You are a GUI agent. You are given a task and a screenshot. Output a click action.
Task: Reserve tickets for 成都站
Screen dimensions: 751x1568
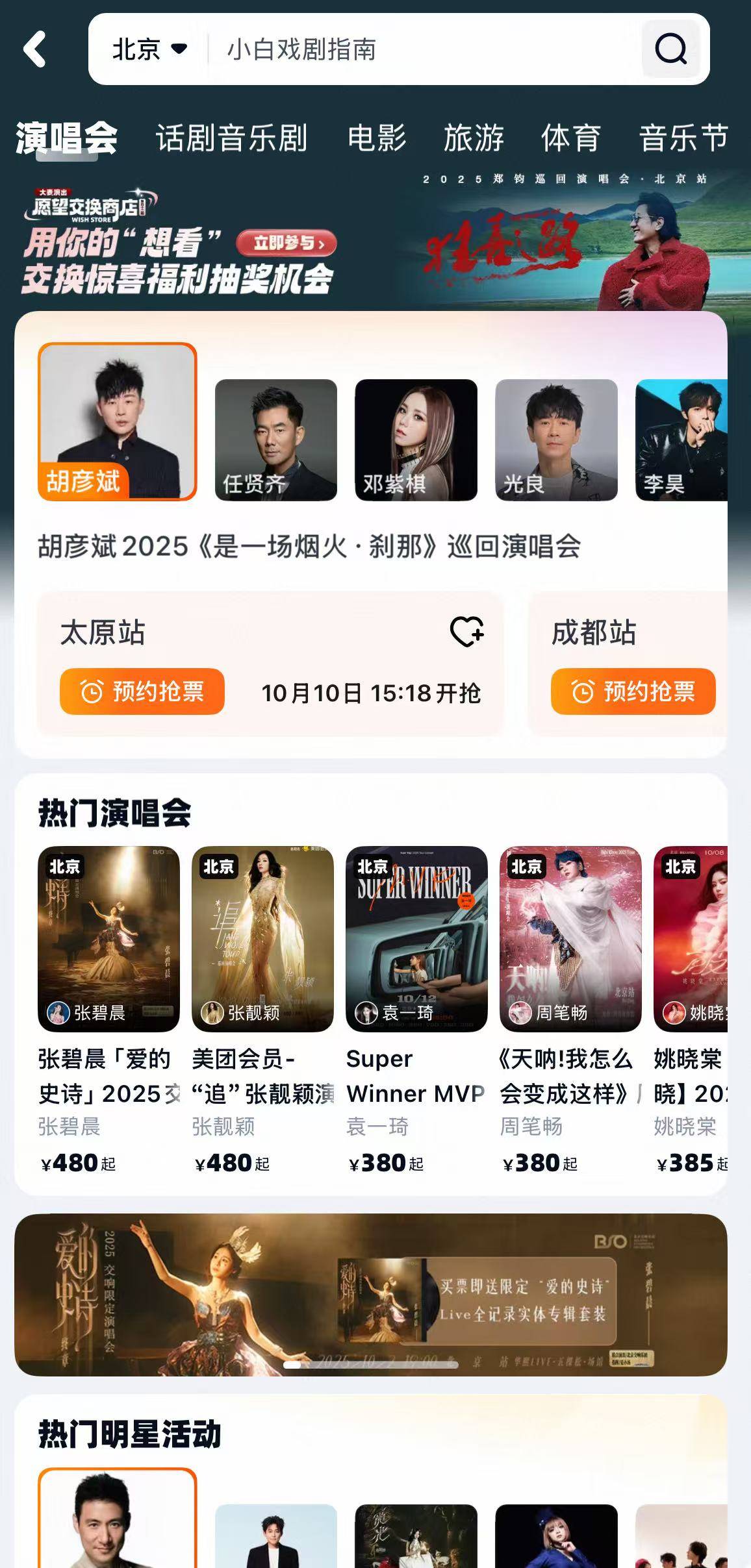point(633,691)
